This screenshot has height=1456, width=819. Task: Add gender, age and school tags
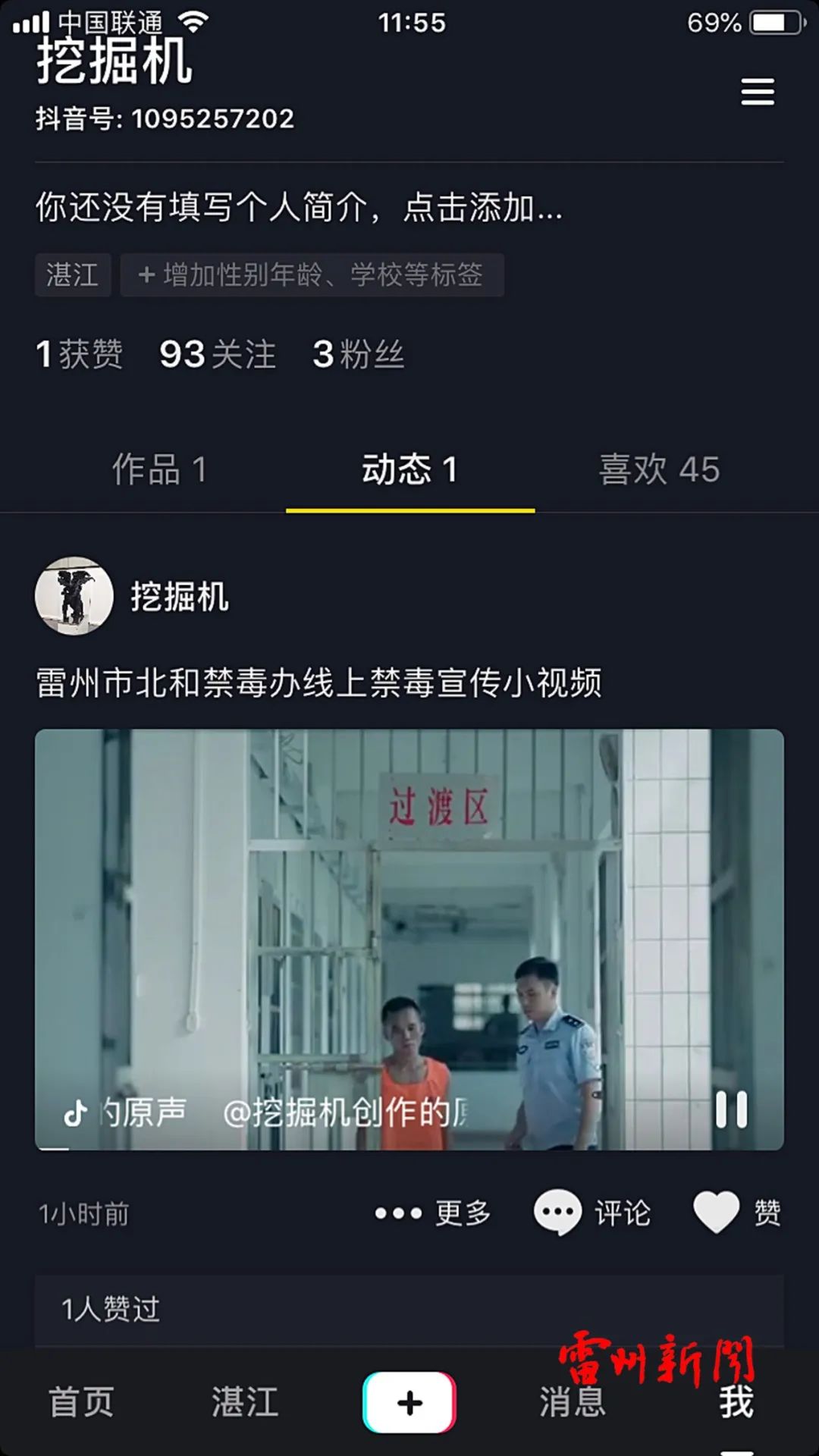(312, 275)
